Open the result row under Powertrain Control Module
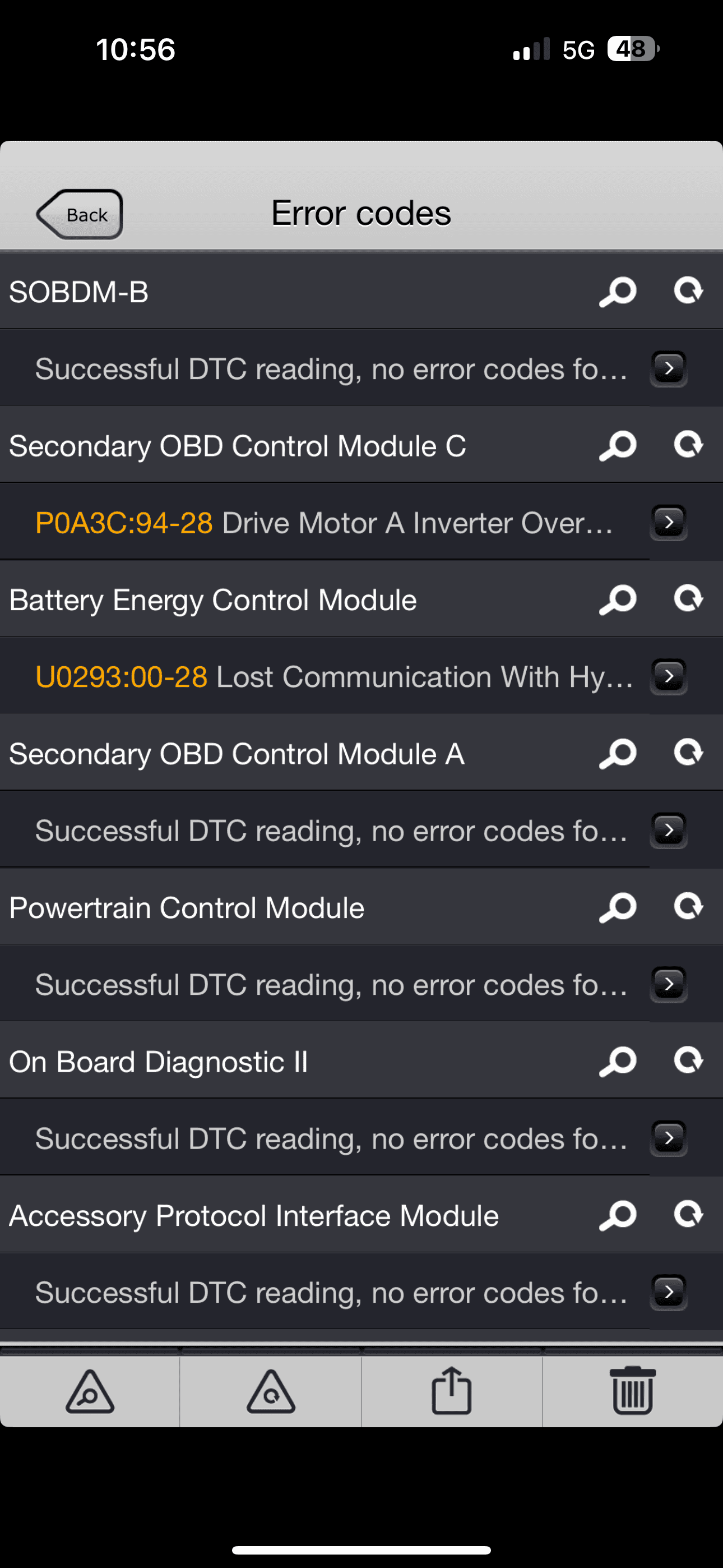Screen dimensions: 723x1568 (x=668, y=984)
